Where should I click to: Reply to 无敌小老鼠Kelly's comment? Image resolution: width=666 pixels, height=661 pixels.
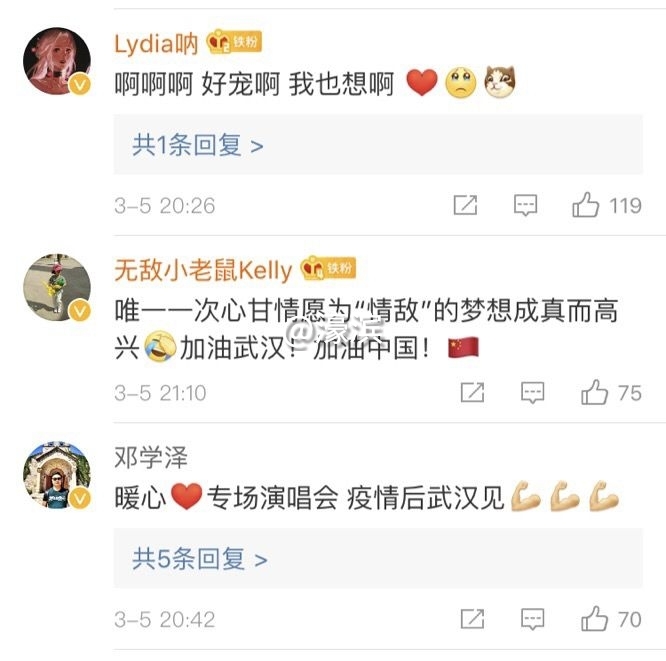coord(533,392)
